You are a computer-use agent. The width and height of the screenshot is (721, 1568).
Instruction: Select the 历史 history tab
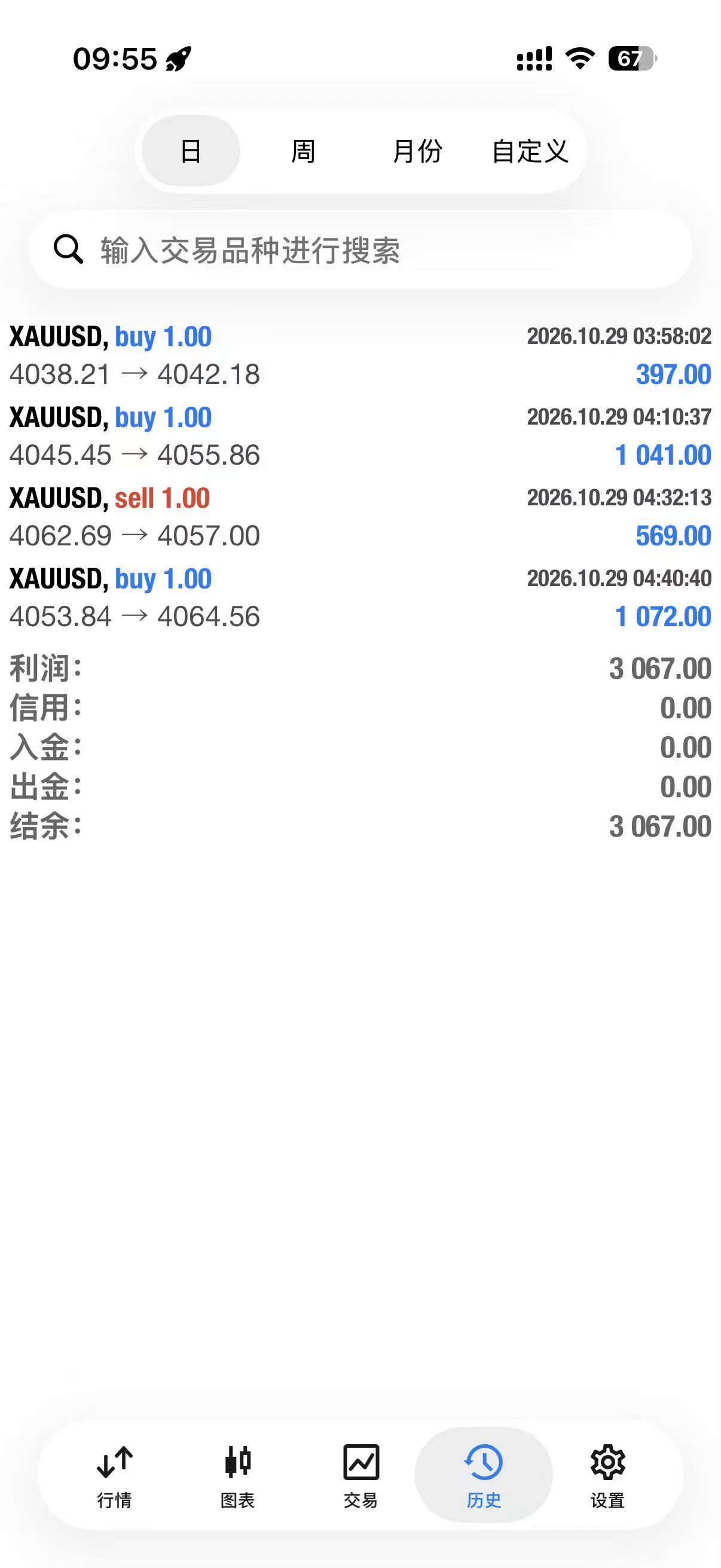pyautogui.click(x=484, y=1476)
